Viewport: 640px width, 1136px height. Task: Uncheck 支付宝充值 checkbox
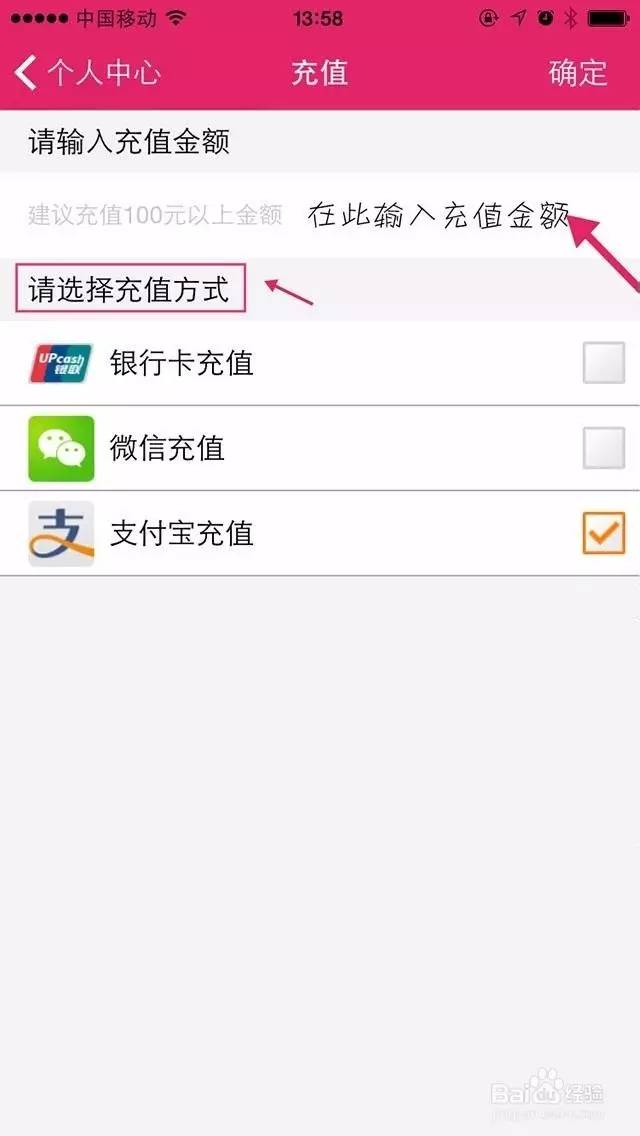tap(603, 533)
